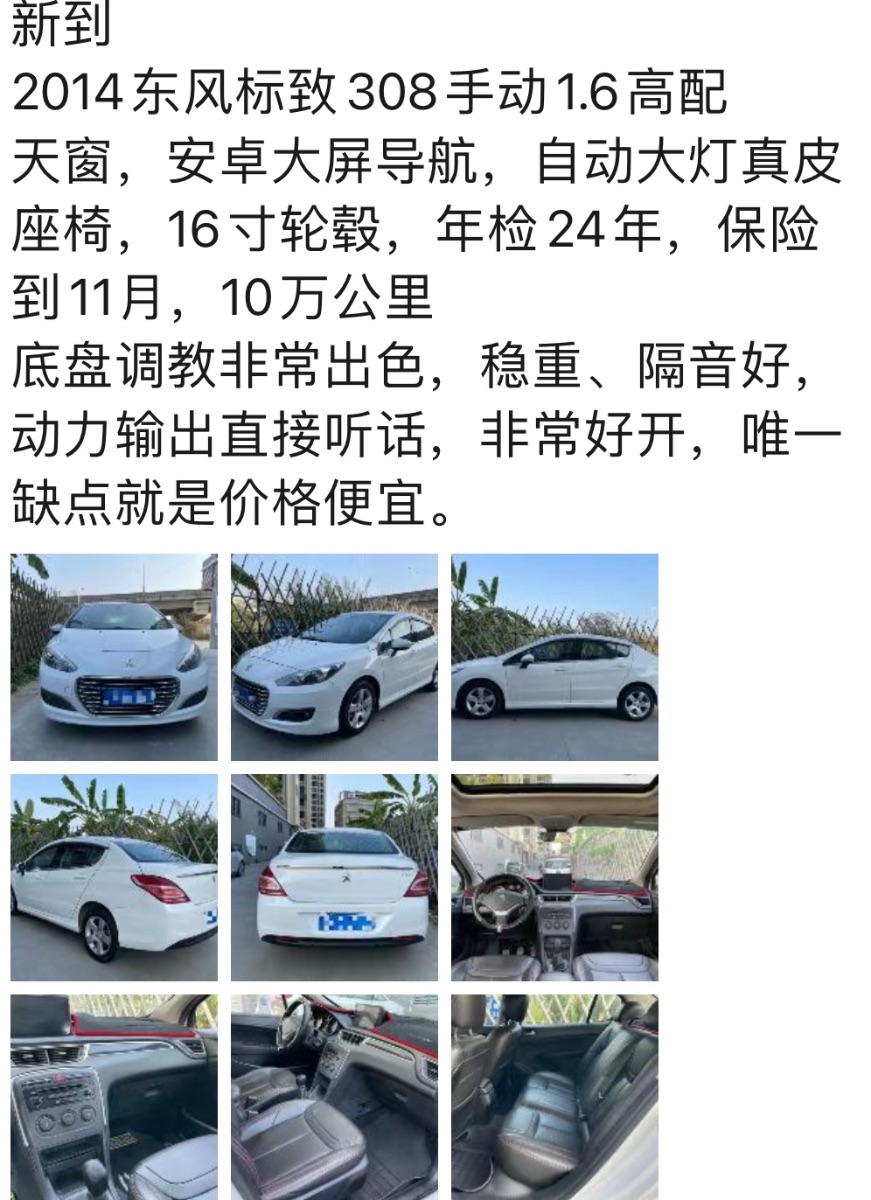The height and width of the screenshot is (1200, 871).
Task: Open the rear leather seats photo
Action: (x=554, y=1097)
